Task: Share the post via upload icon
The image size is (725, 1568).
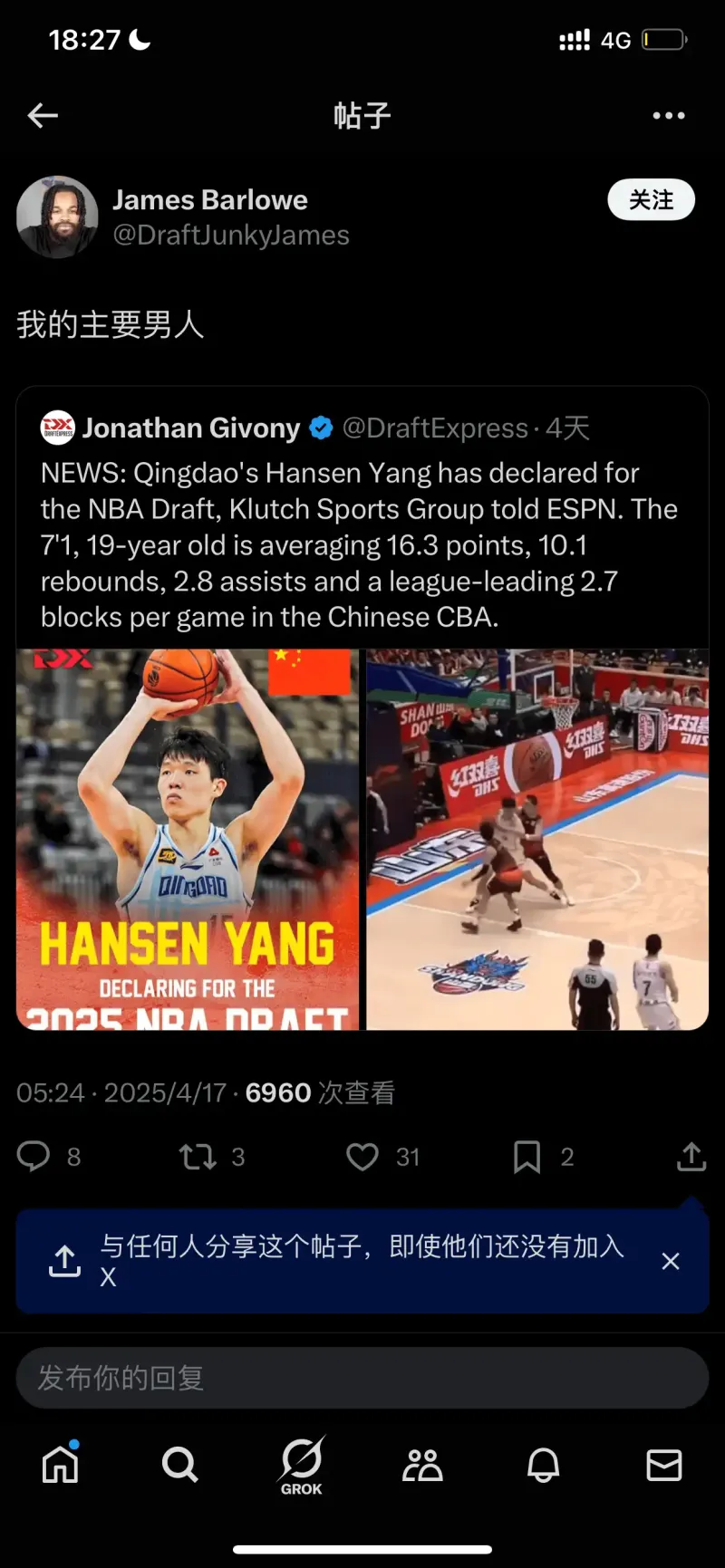Action: 691,1156
